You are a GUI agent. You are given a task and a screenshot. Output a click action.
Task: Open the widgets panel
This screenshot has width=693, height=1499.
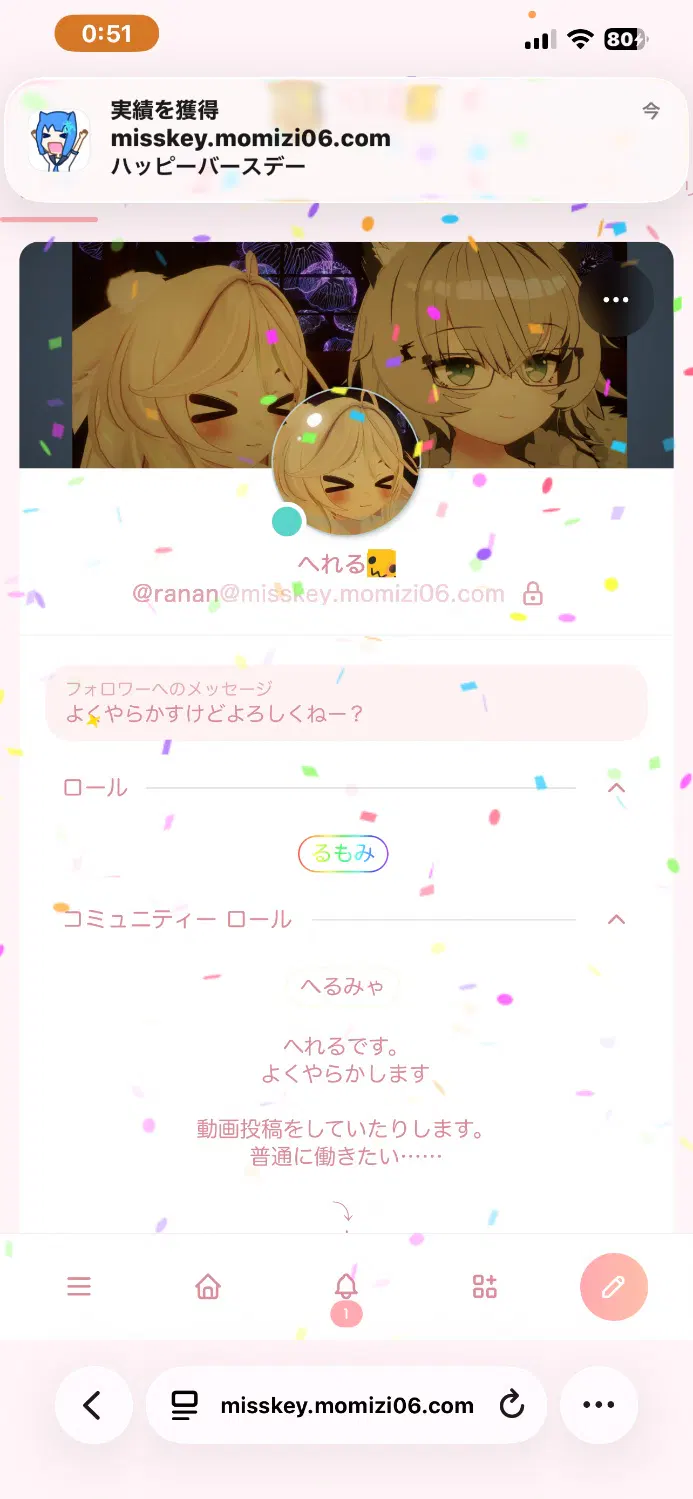pos(485,1286)
